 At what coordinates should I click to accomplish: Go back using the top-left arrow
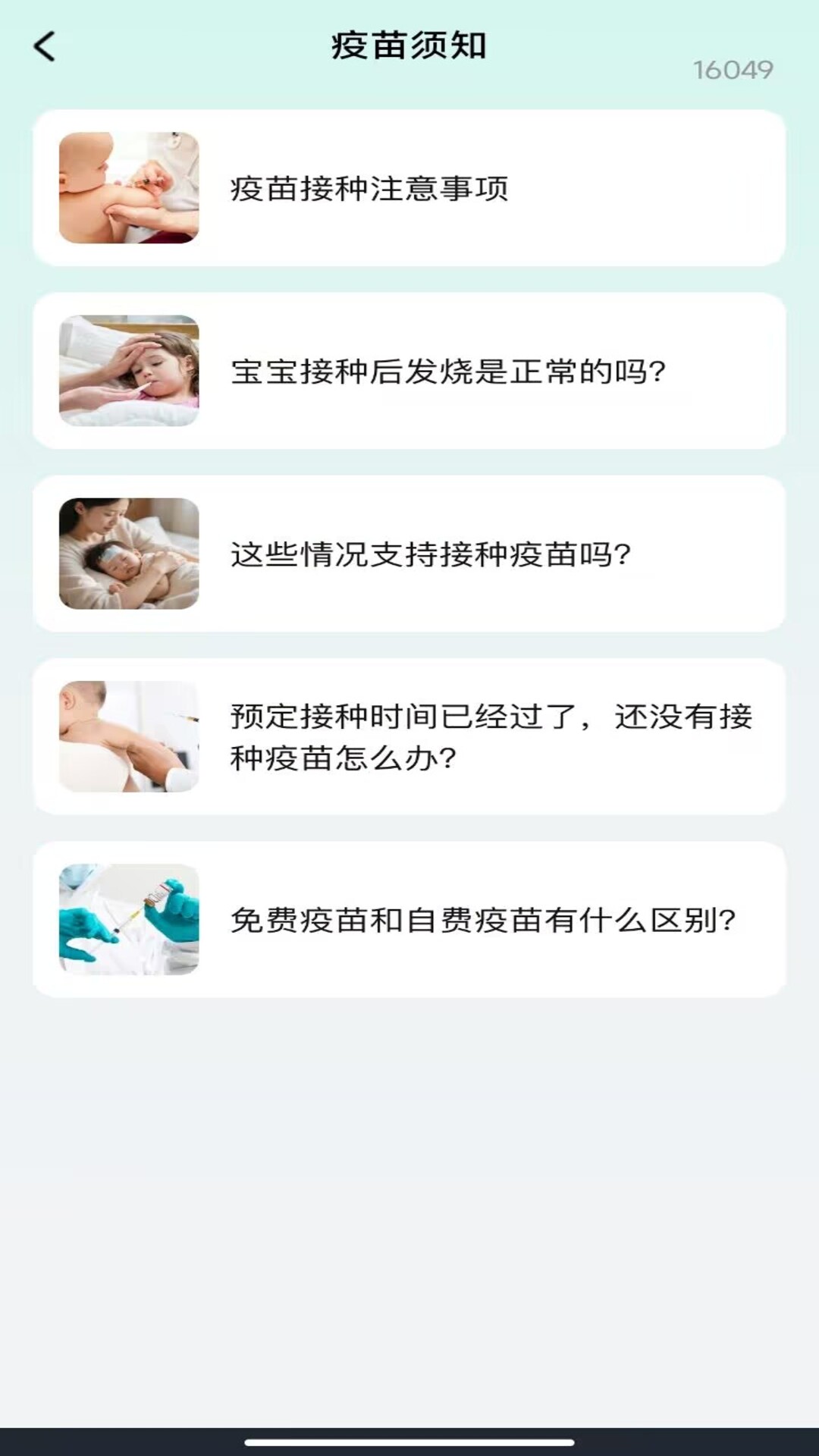[45, 47]
